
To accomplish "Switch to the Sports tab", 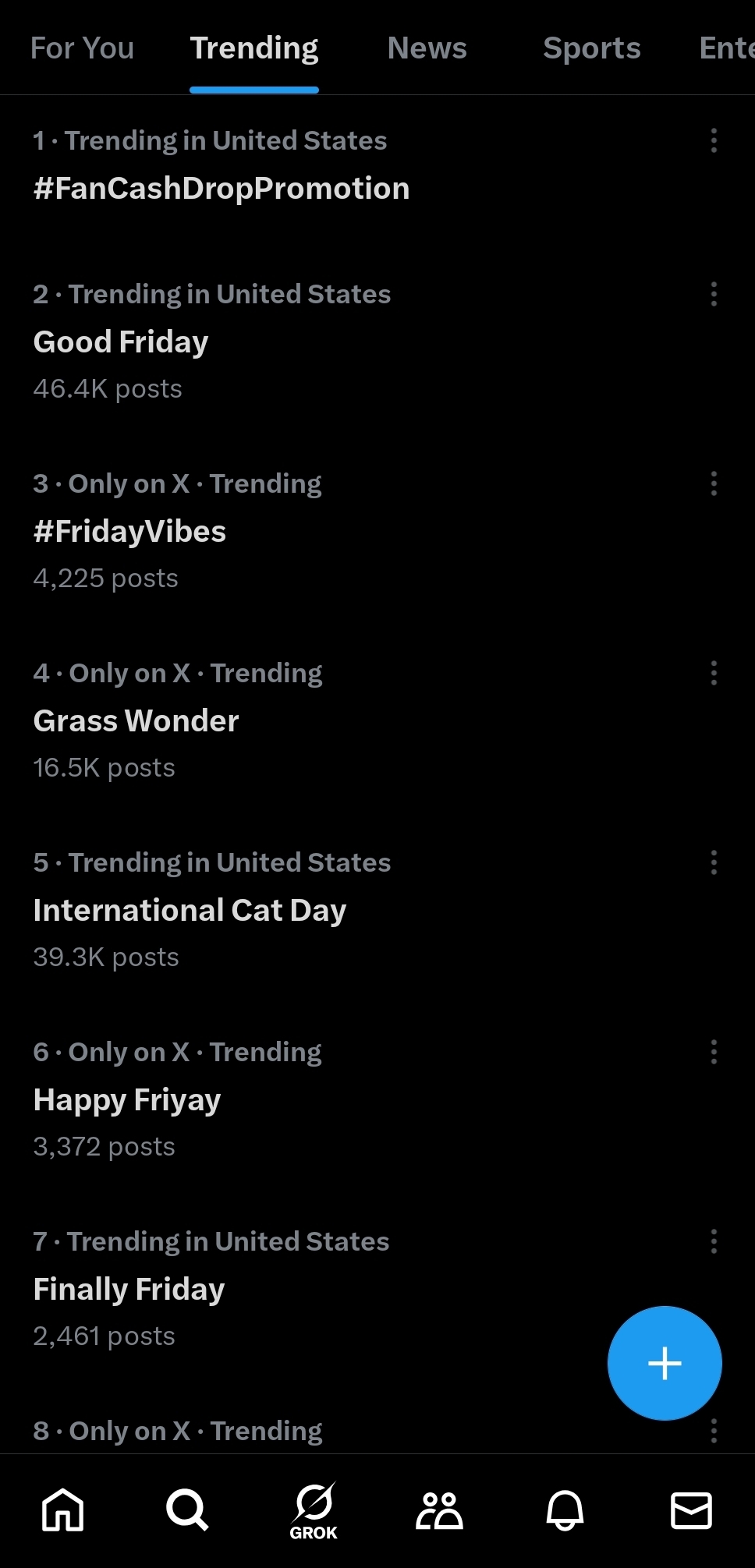I will (x=591, y=48).
